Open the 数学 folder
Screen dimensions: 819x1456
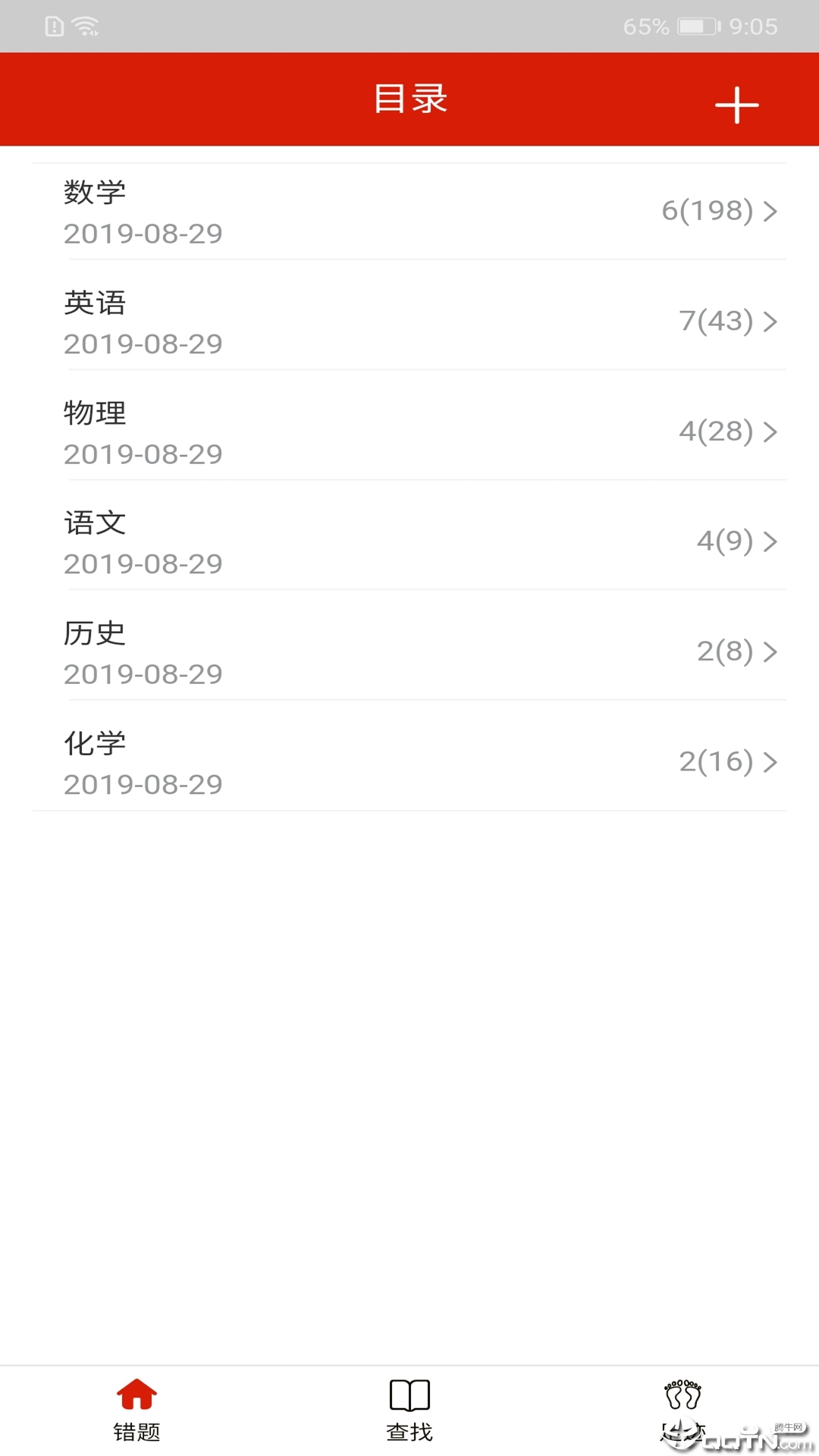pyautogui.click(x=409, y=212)
